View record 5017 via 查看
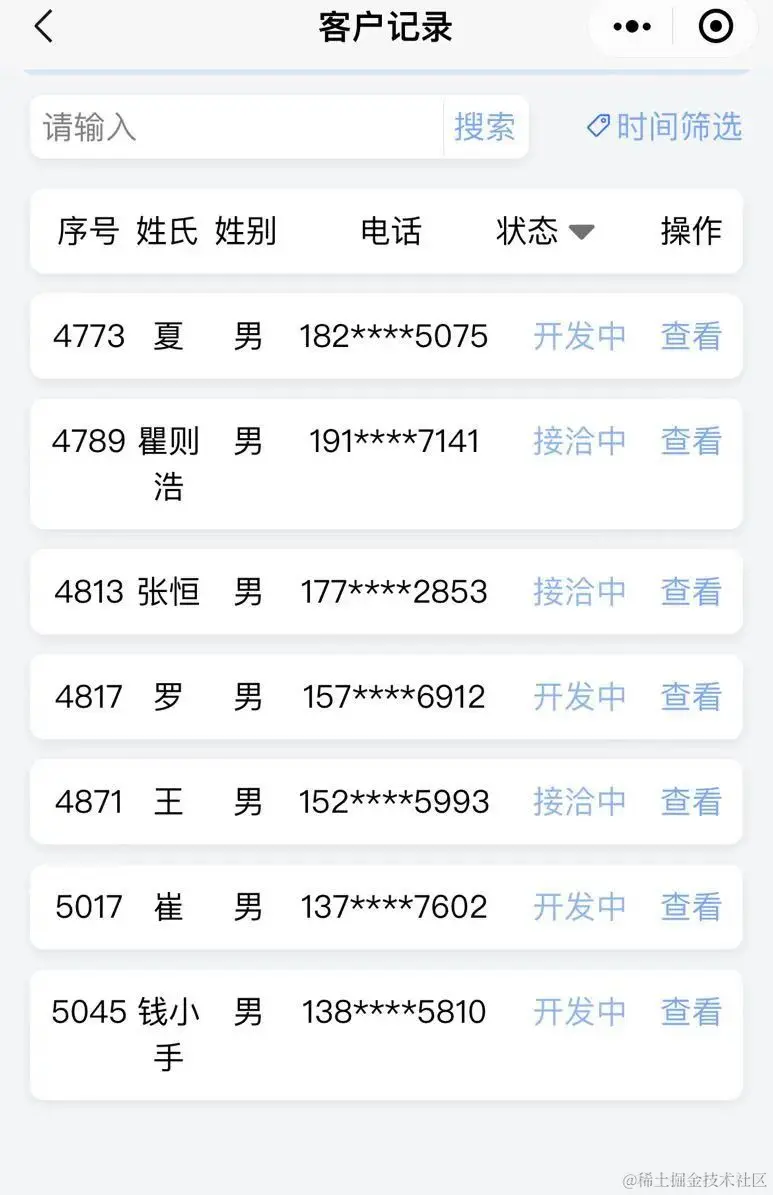773x1195 pixels. (x=691, y=907)
